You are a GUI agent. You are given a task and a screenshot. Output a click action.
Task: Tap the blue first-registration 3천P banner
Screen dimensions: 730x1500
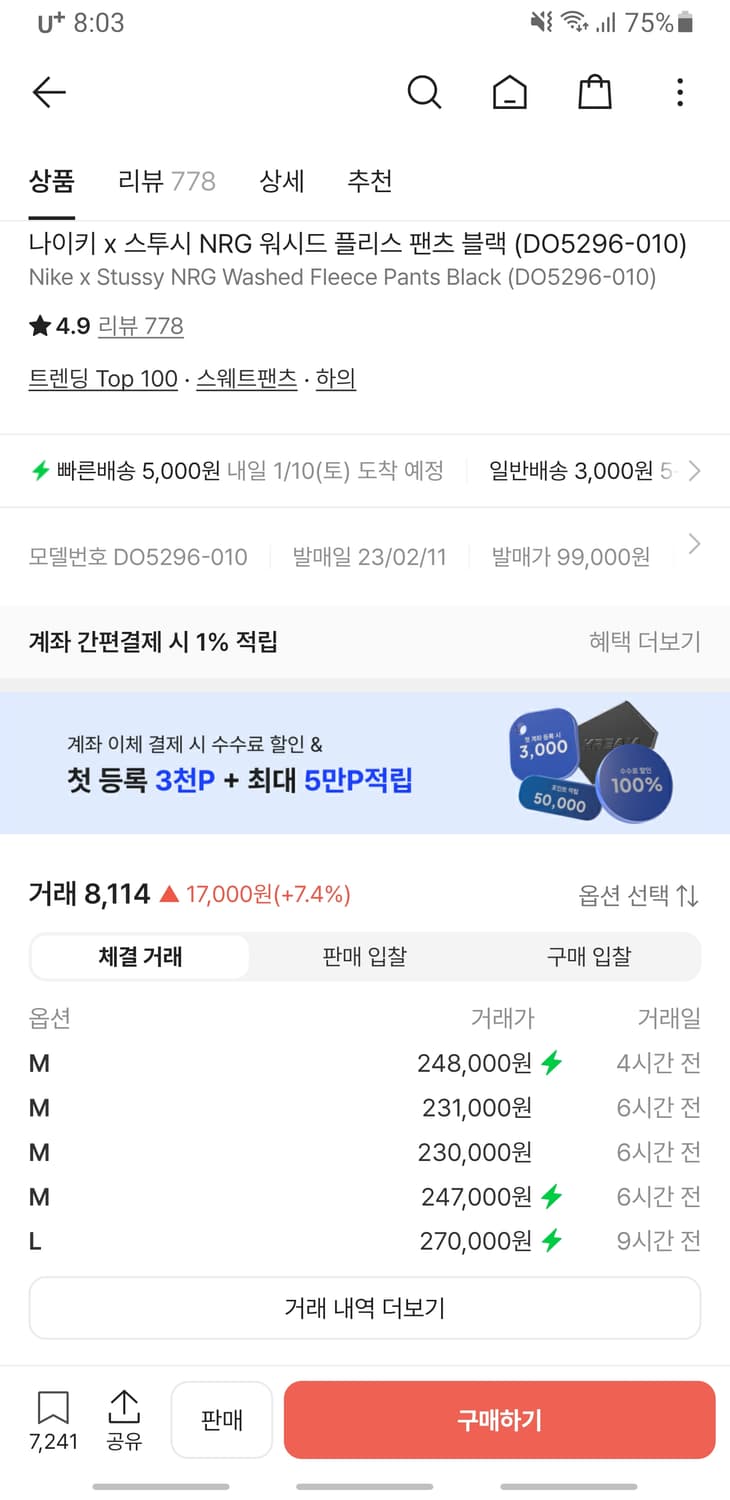[365, 762]
